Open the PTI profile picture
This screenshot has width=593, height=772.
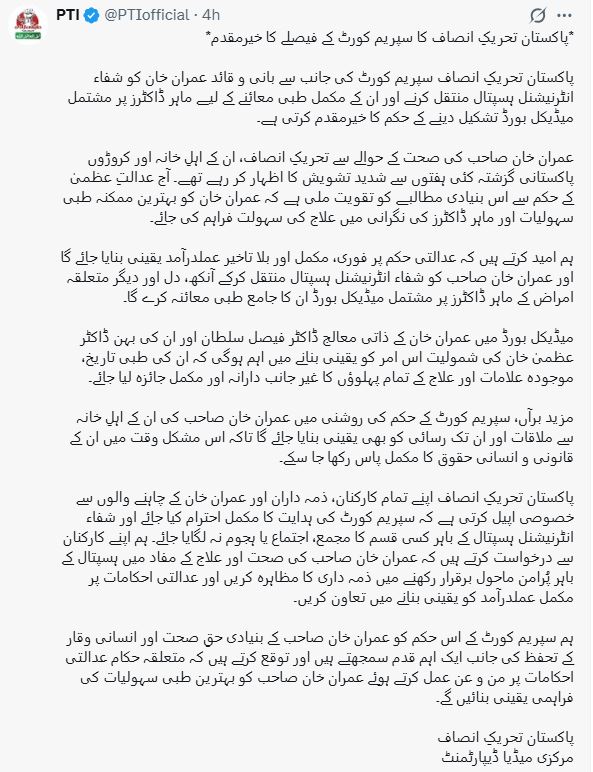pos(28,25)
